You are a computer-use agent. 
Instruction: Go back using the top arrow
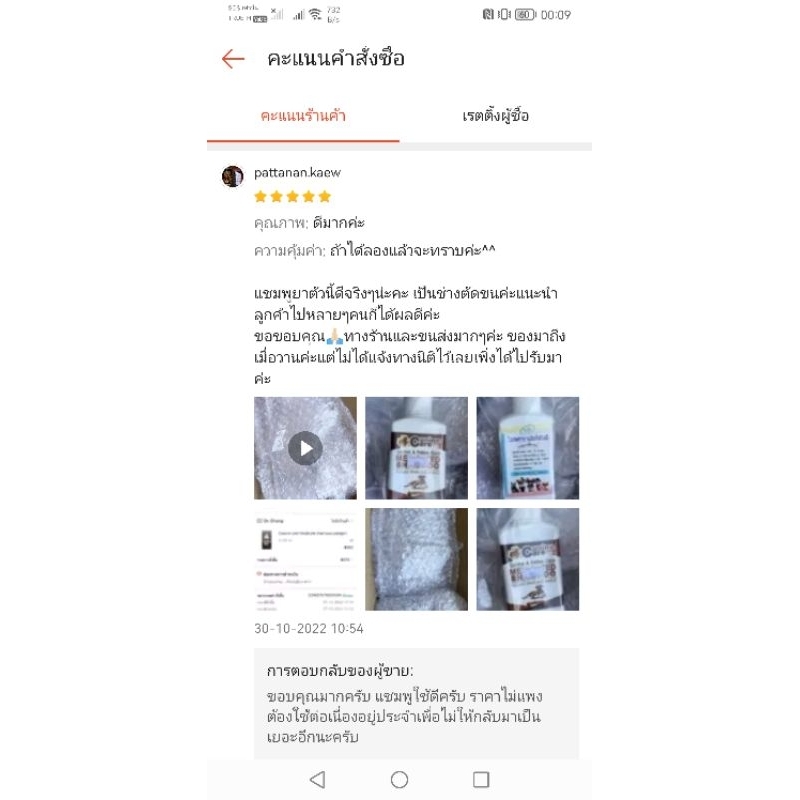[x=233, y=59]
